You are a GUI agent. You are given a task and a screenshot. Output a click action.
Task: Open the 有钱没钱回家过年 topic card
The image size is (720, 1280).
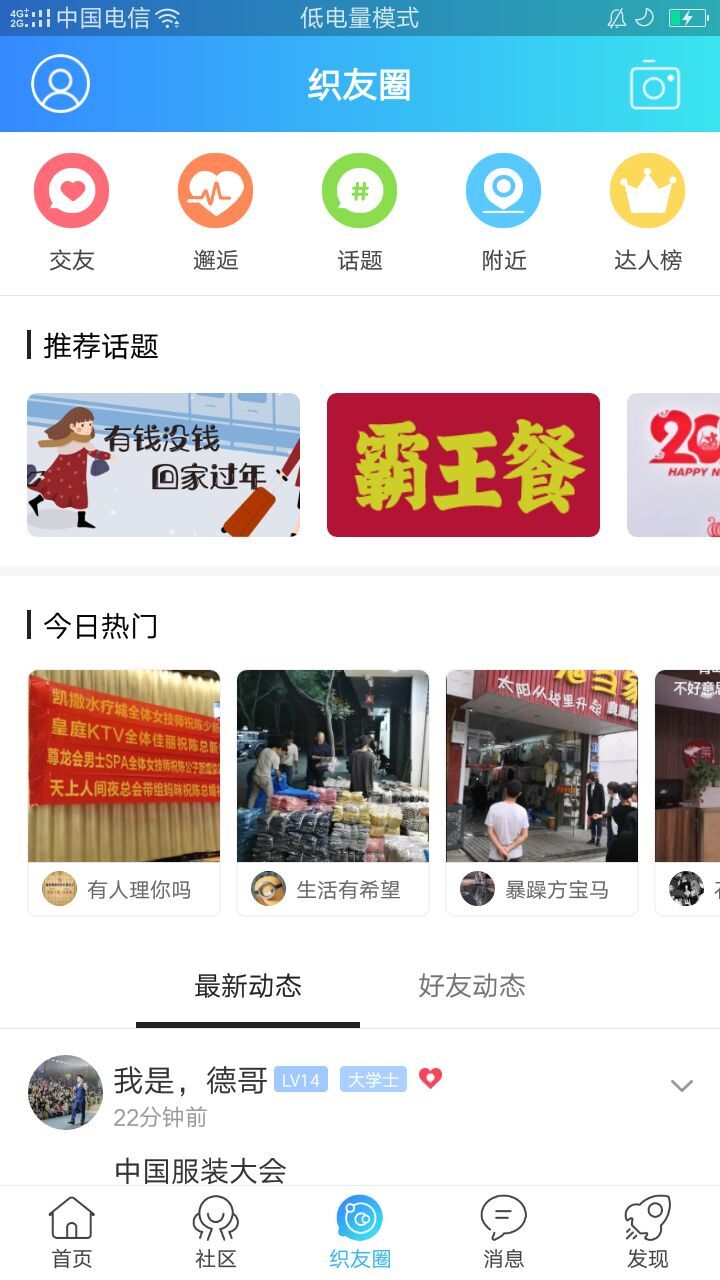(x=163, y=464)
